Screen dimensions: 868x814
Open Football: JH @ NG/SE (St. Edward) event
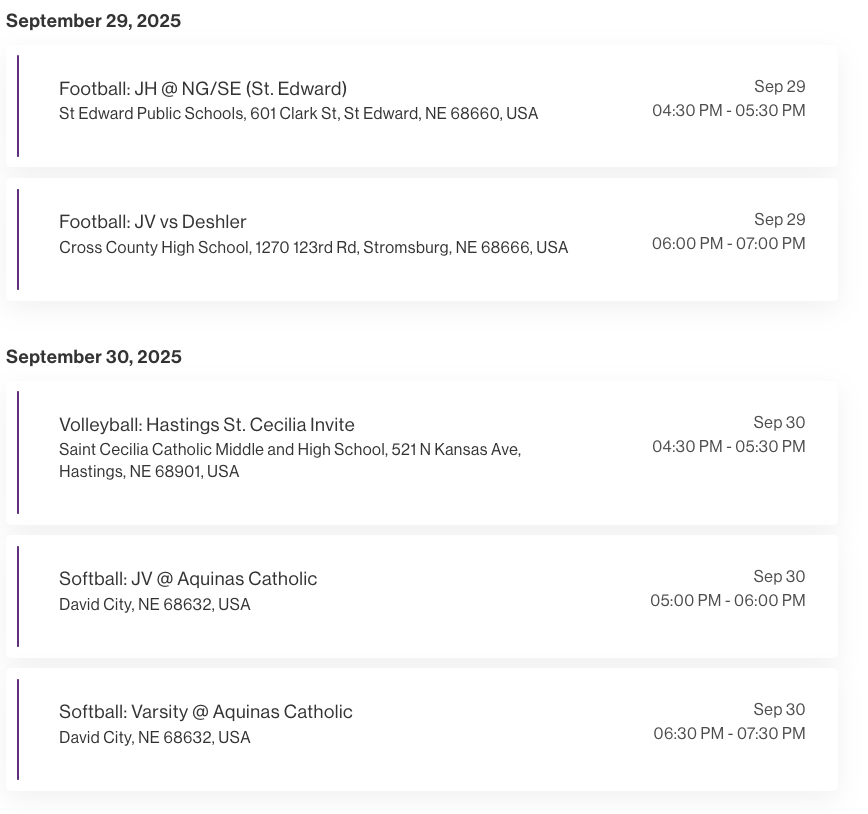tap(203, 89)
